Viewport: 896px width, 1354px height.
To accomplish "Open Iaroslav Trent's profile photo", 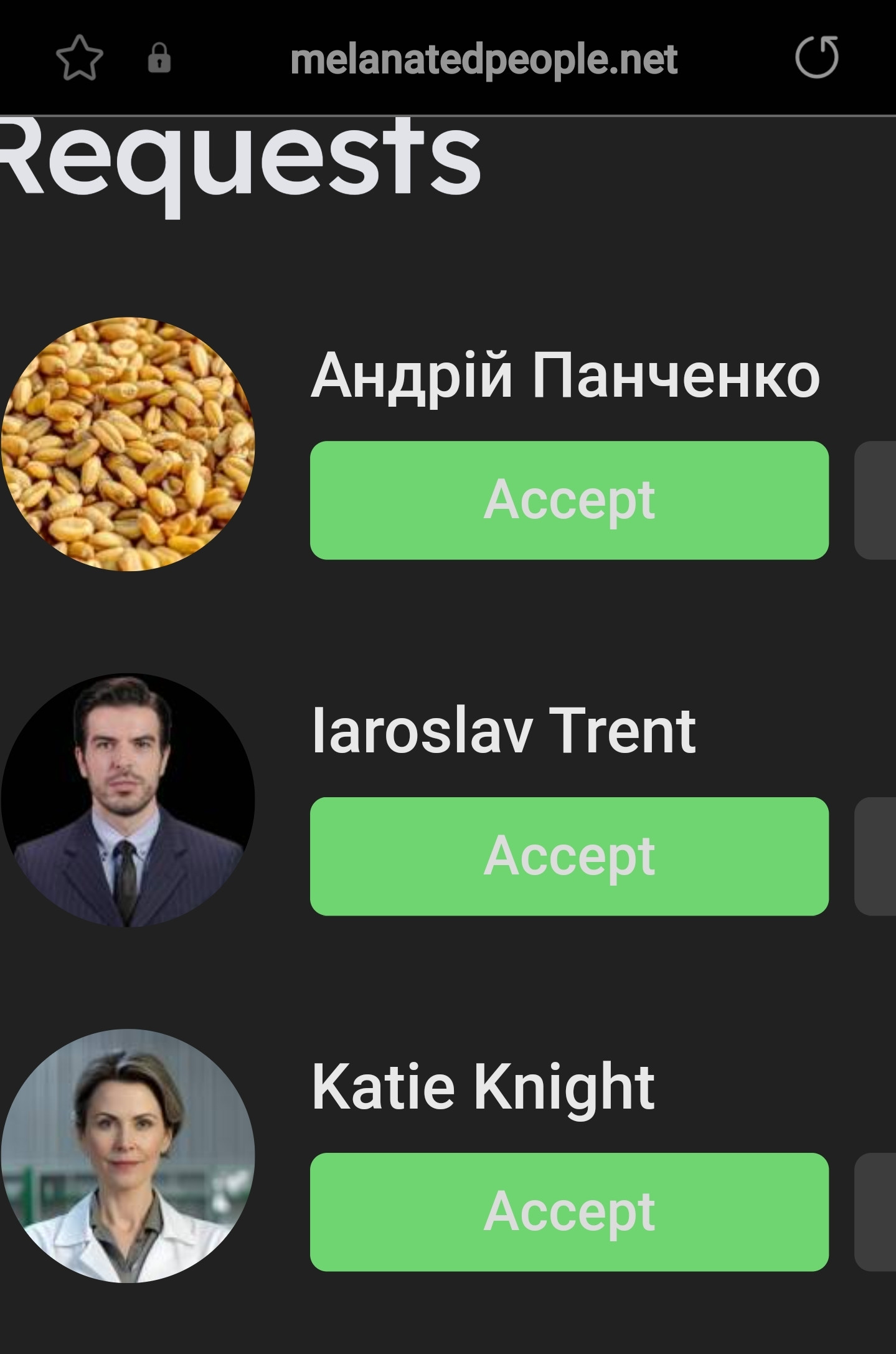I will (x=128, y=800).
